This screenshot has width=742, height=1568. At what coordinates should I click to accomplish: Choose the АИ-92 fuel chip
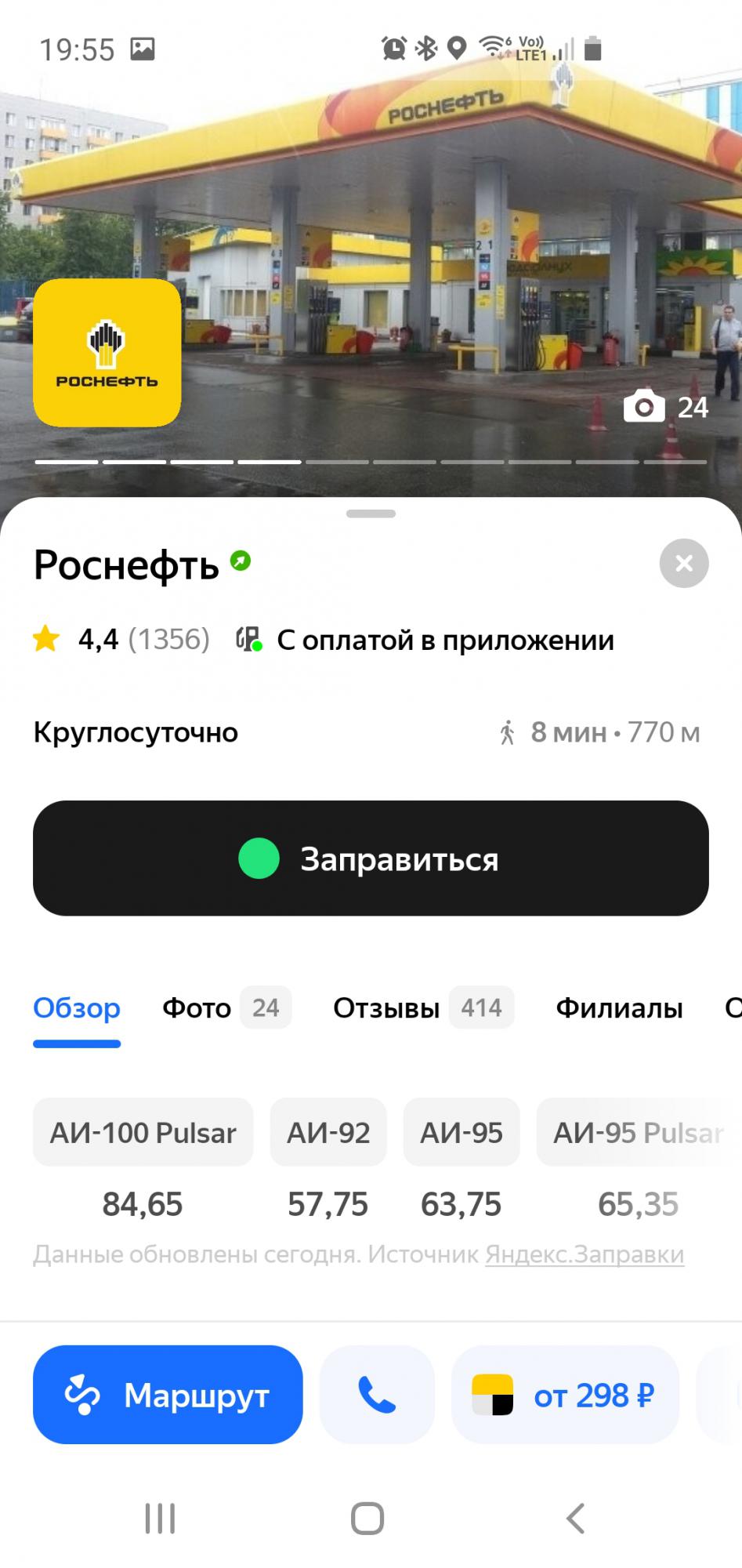coord(328,1133)
